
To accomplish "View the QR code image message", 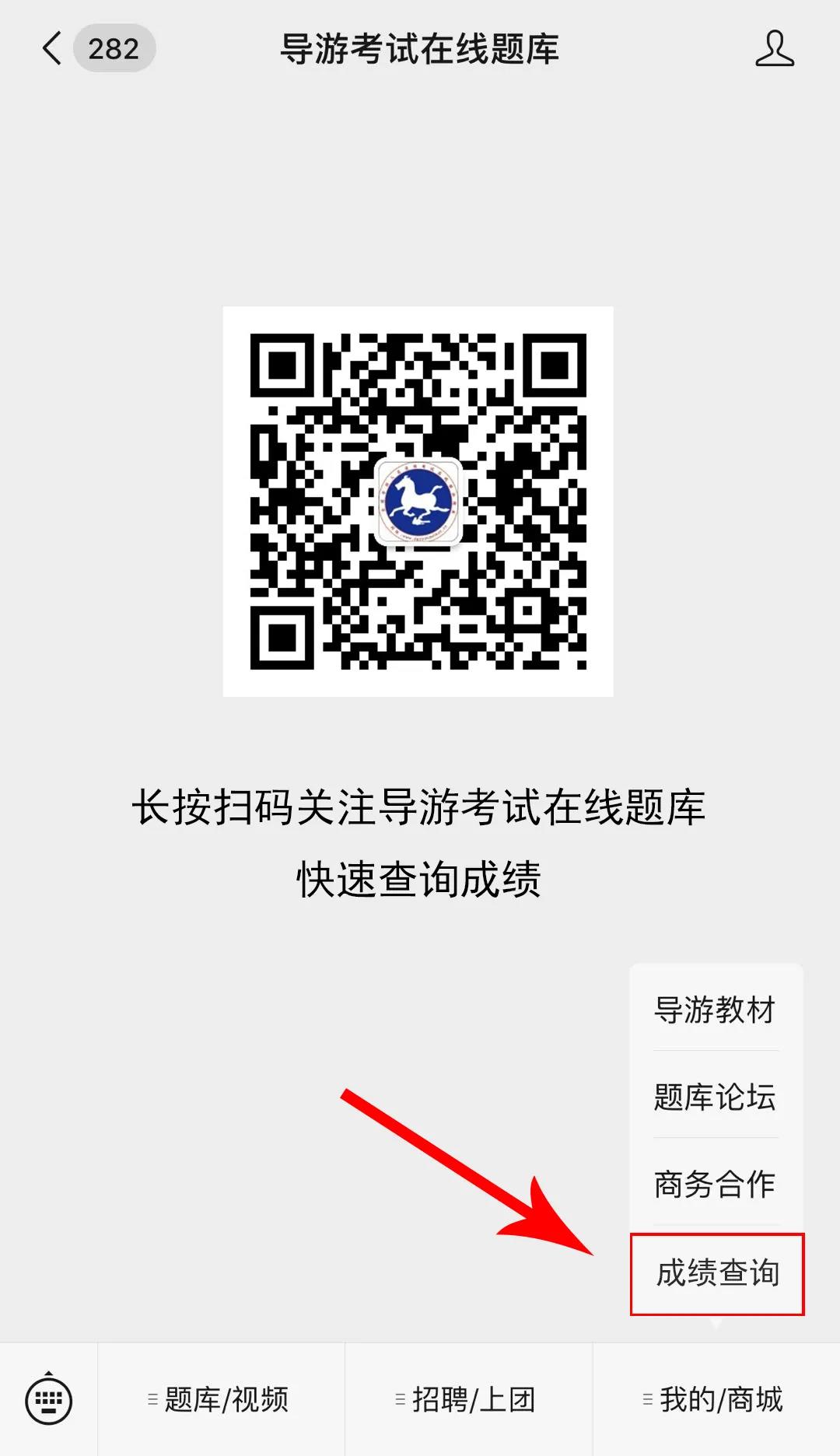I will tap(418, 502).
